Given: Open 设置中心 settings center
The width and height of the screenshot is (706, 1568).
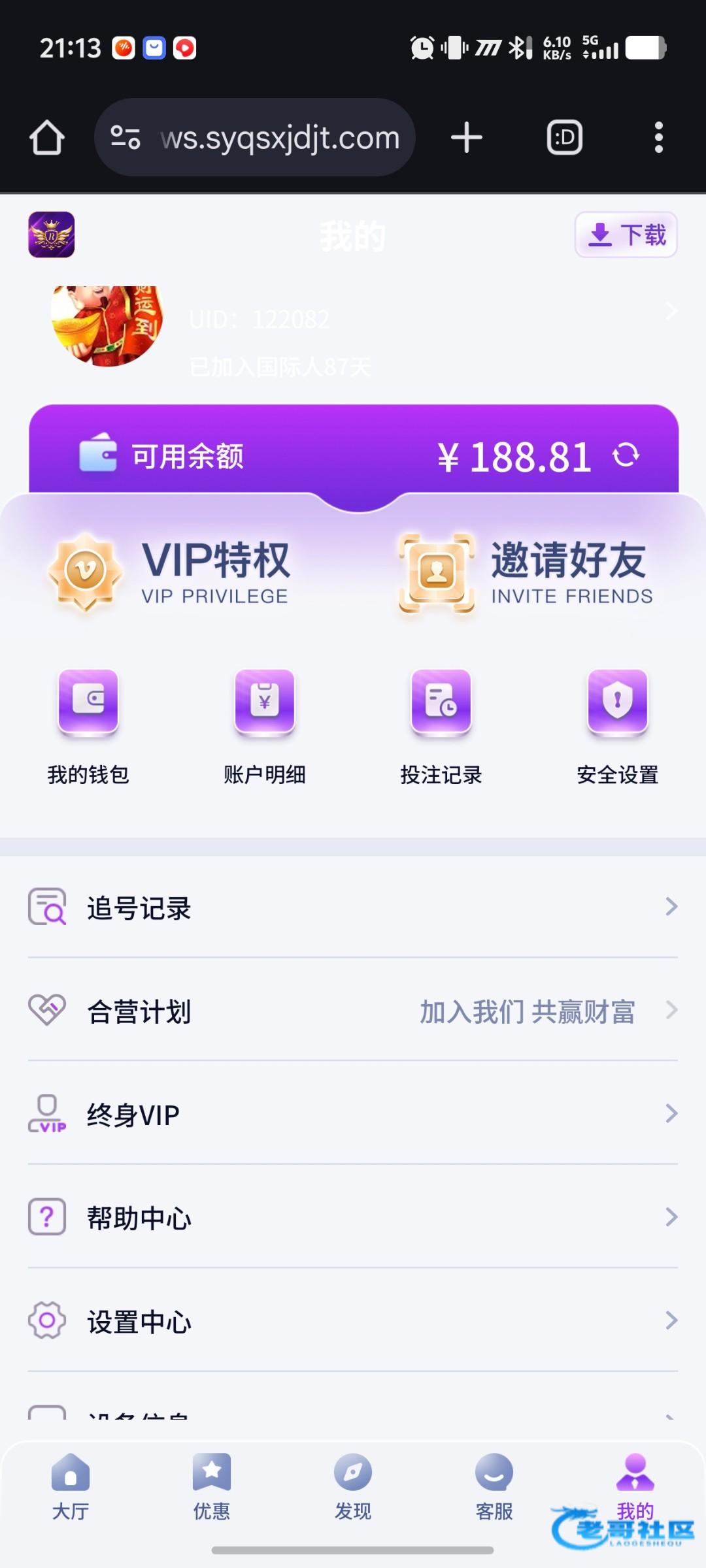Looking at the screenshot, I should coord(353,1321).
